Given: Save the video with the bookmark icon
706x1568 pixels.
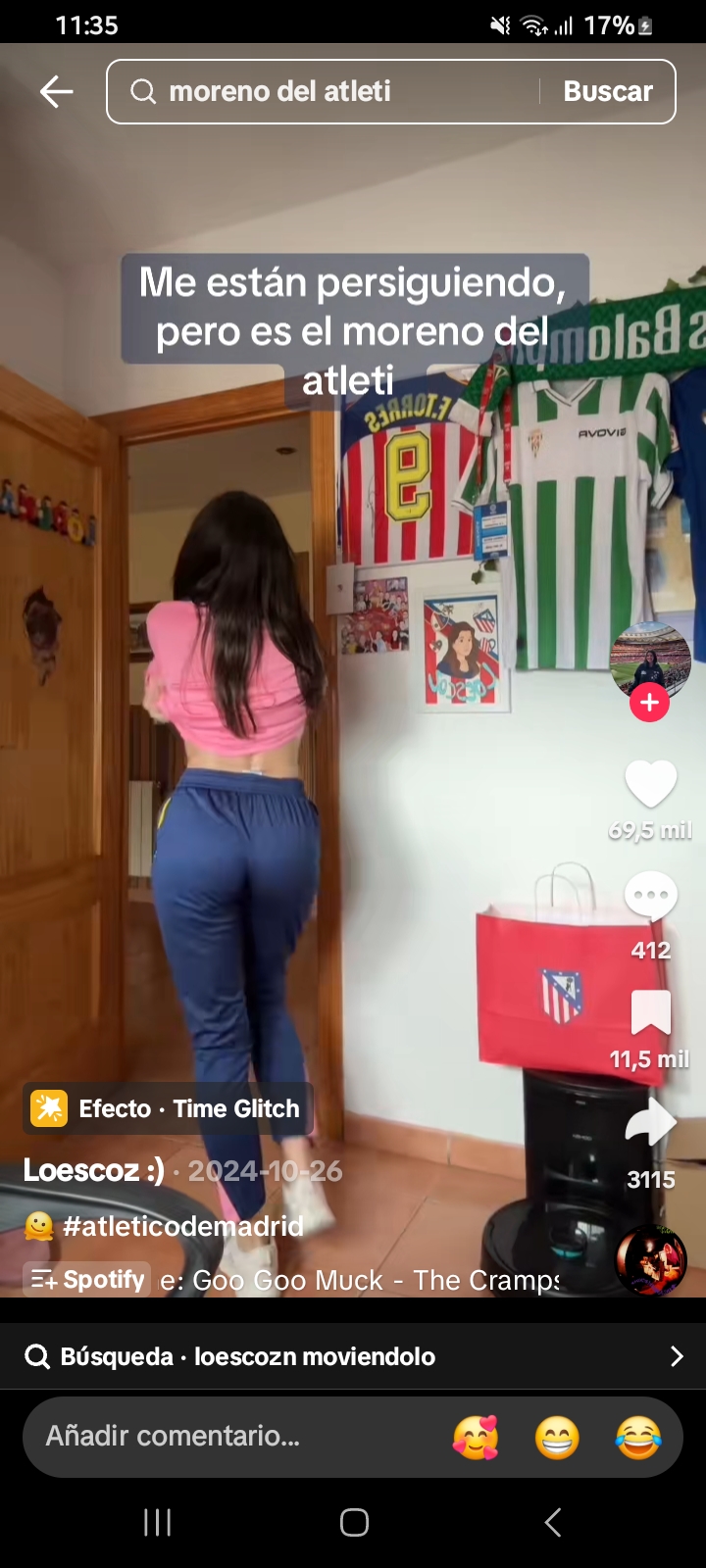Looking at the screenshot, I should point(650,1012).
